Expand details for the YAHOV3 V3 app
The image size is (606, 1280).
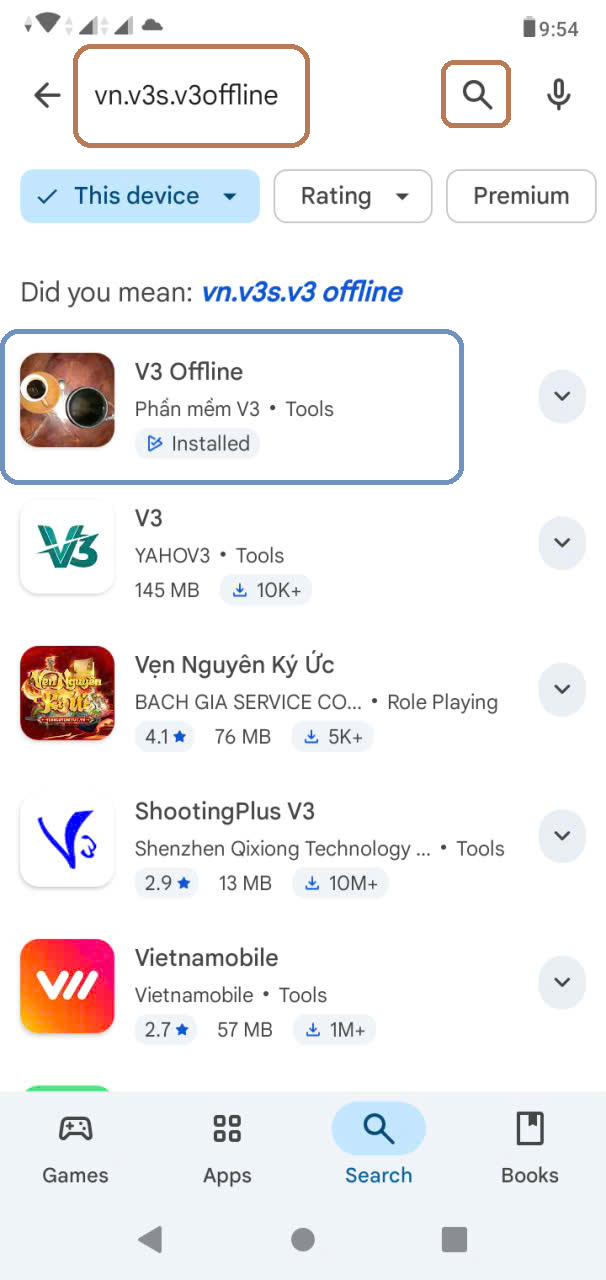pos(562,543)
